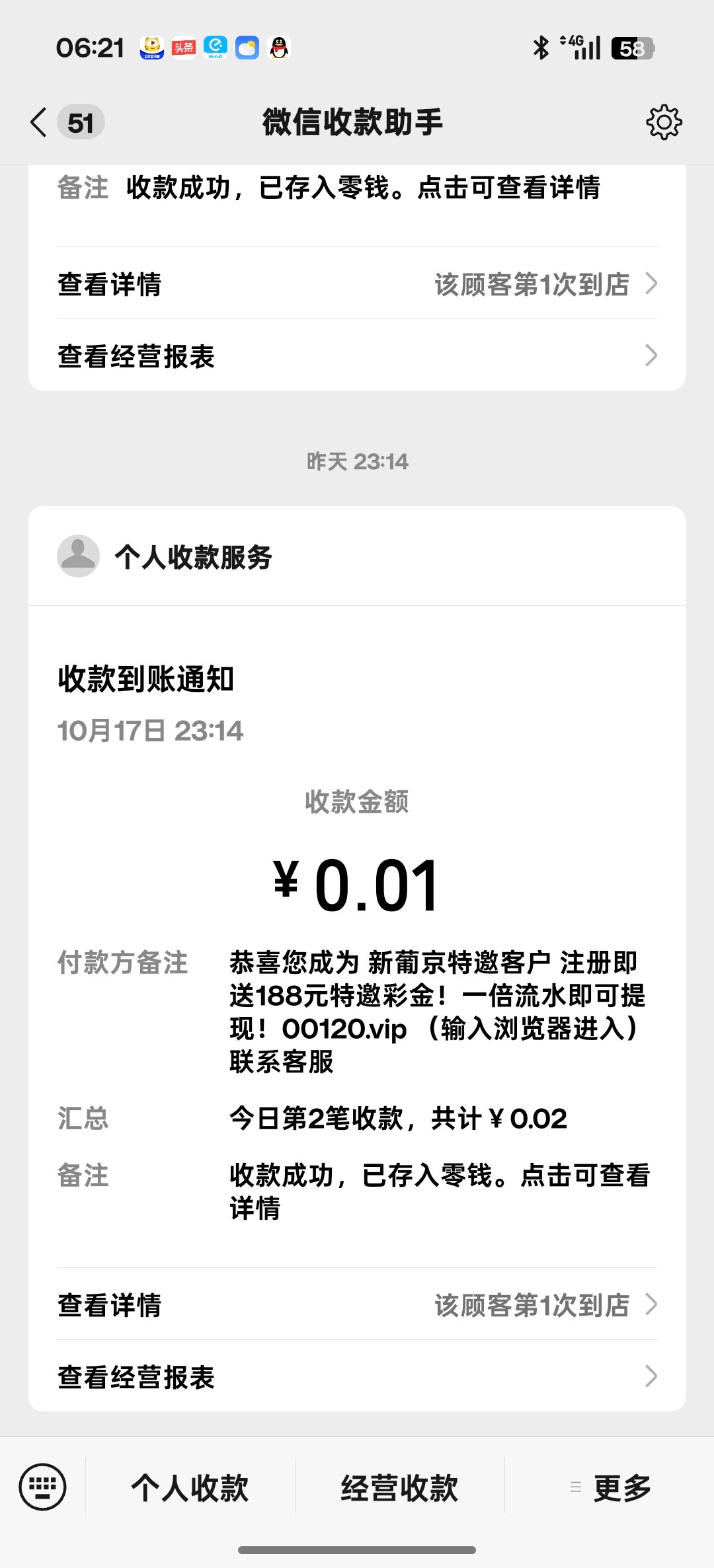
Task: Go back to the chat list
Action: tap(40, 122)
